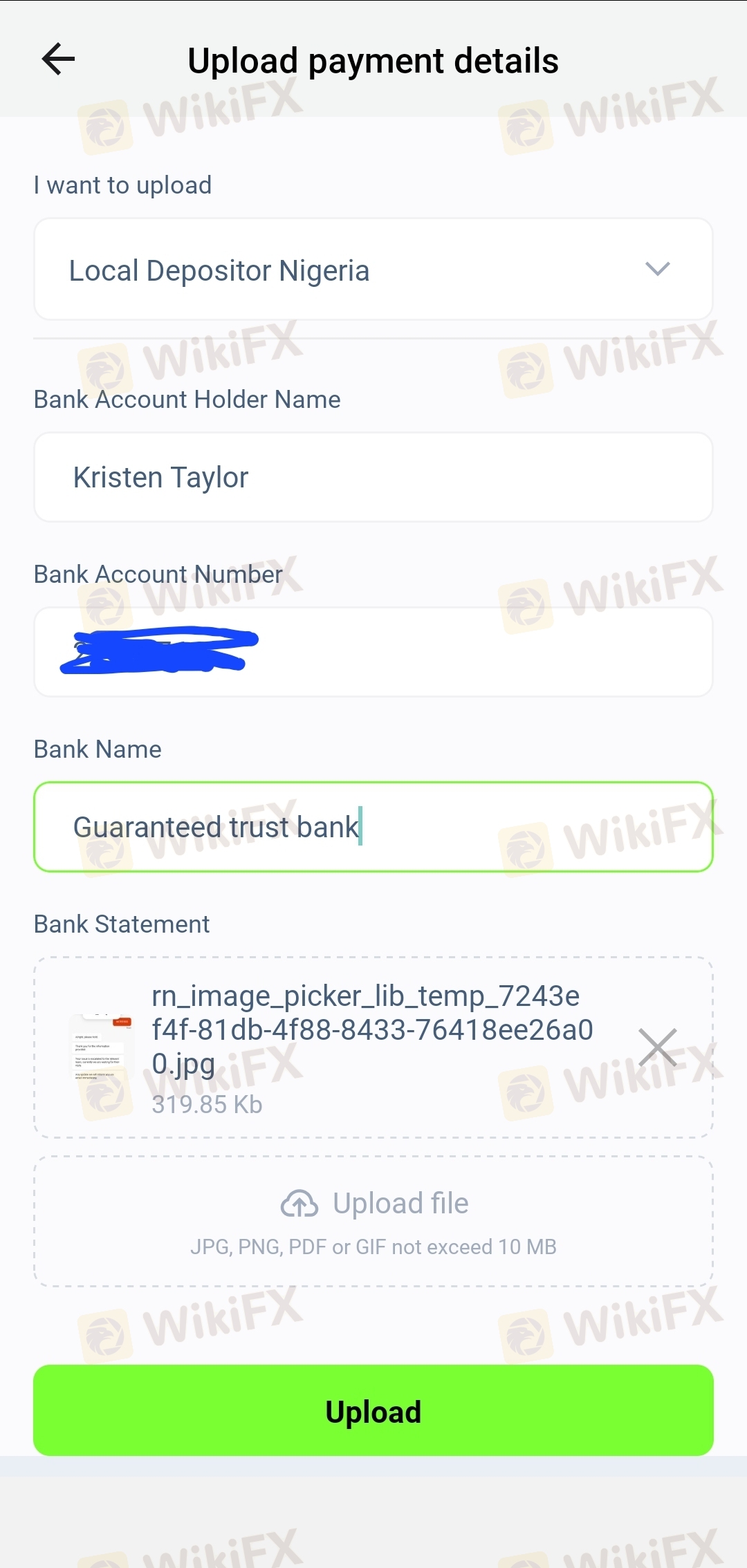This screenshot has height=1568, width=747.
Task: Focus the Bank Name text field
Action: click(373, 827)
